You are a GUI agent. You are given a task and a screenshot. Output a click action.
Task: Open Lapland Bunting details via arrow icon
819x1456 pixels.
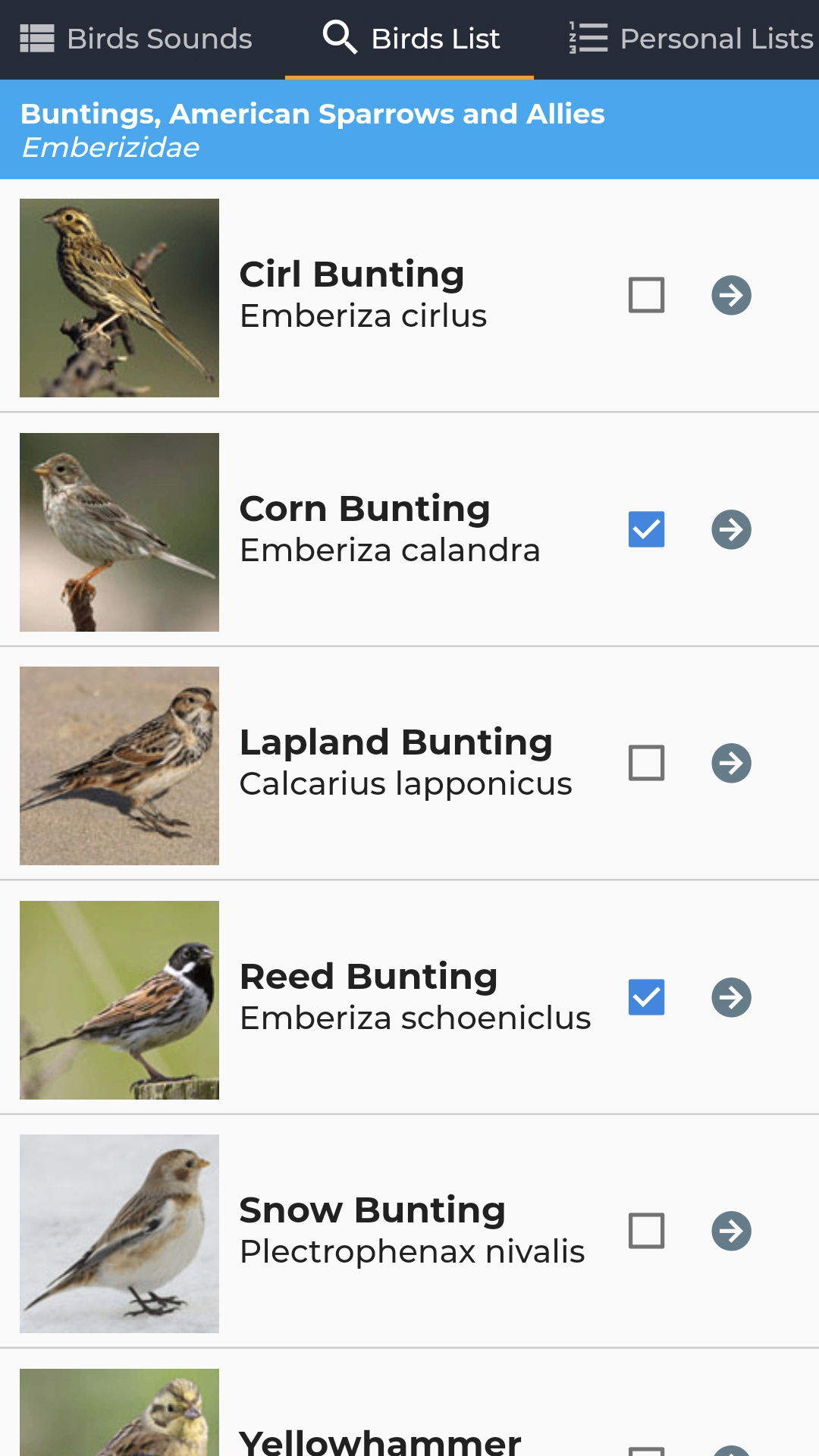(733, 764)
